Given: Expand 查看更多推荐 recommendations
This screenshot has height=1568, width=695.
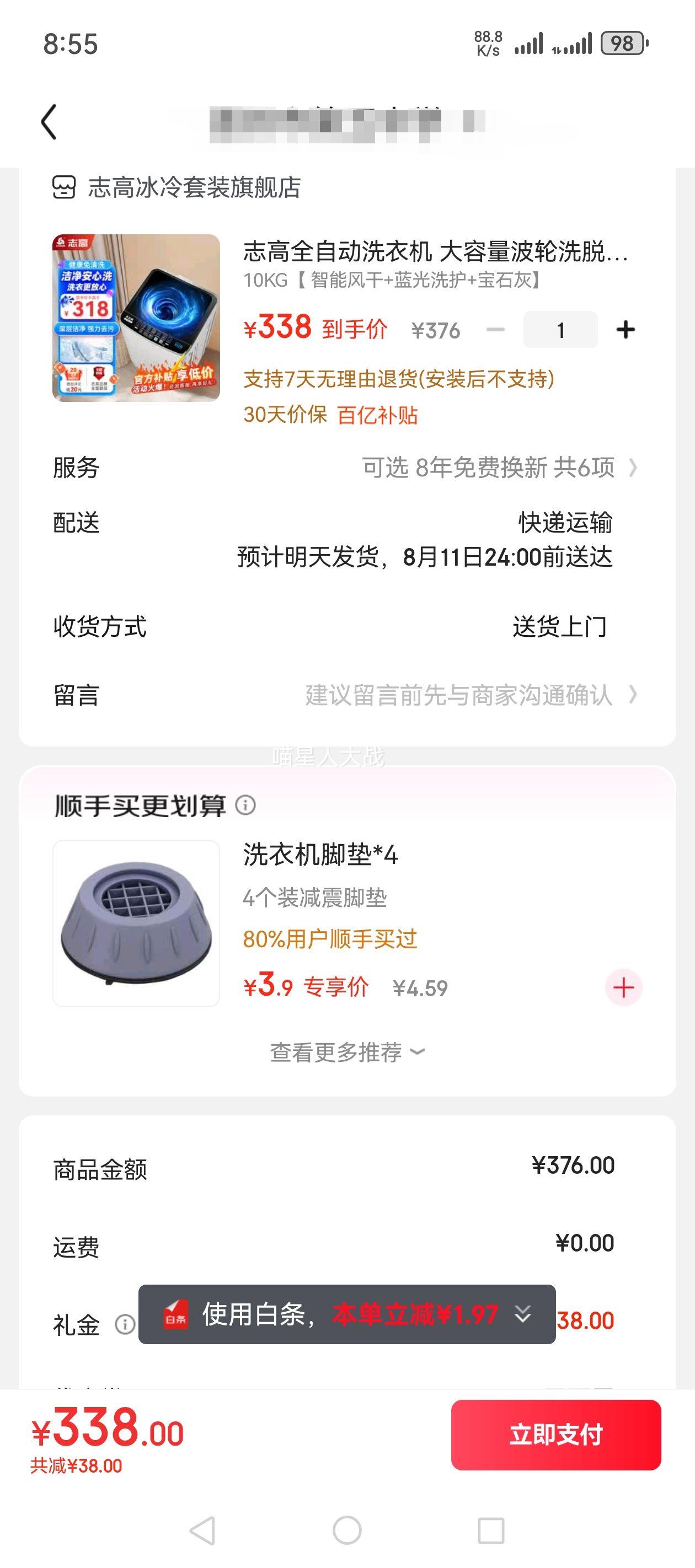Looking at the screenshot, I should coord(347,1052).
